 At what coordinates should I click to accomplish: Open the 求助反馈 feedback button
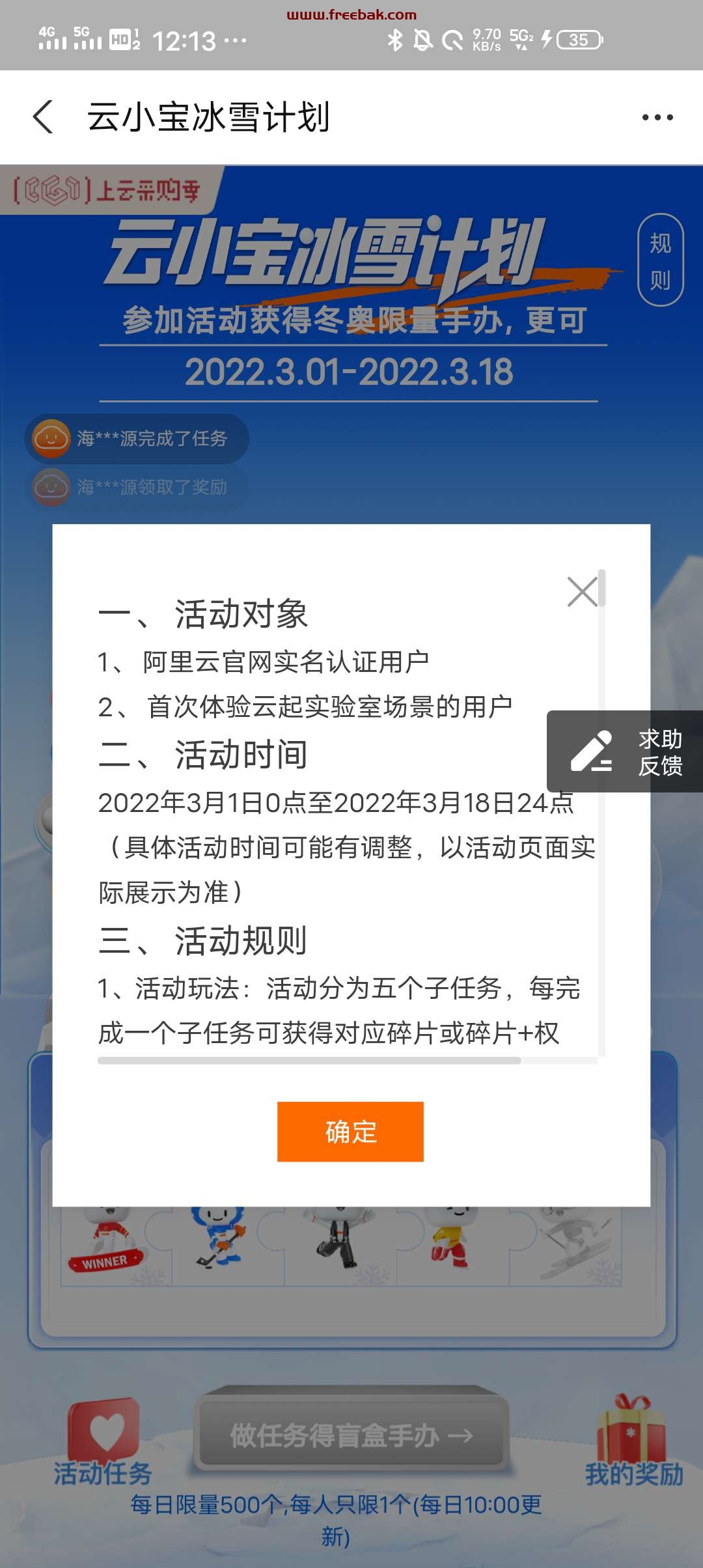click(625, 751)
